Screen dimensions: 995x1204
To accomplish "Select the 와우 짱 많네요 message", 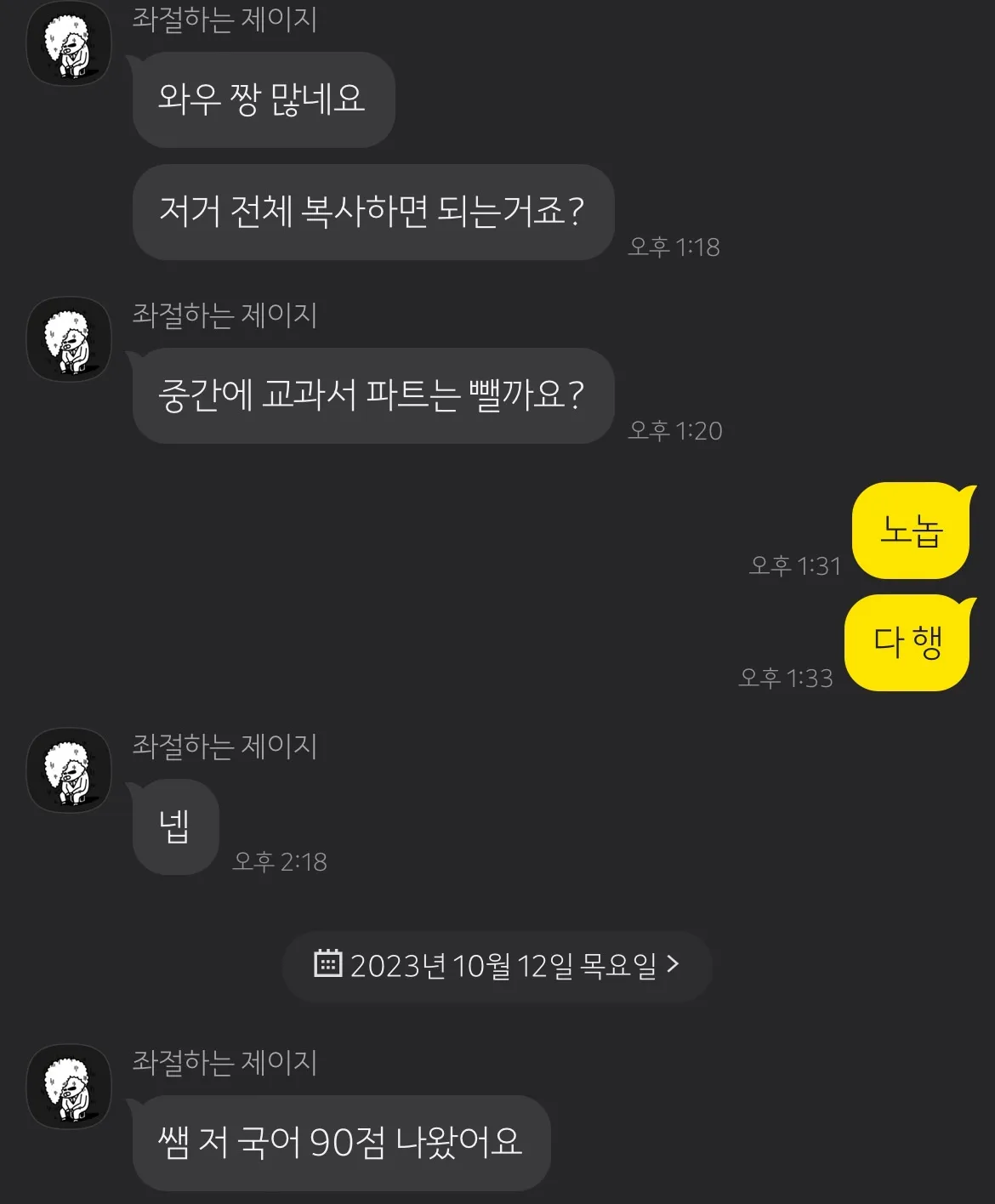I will (x=262, y=99).
